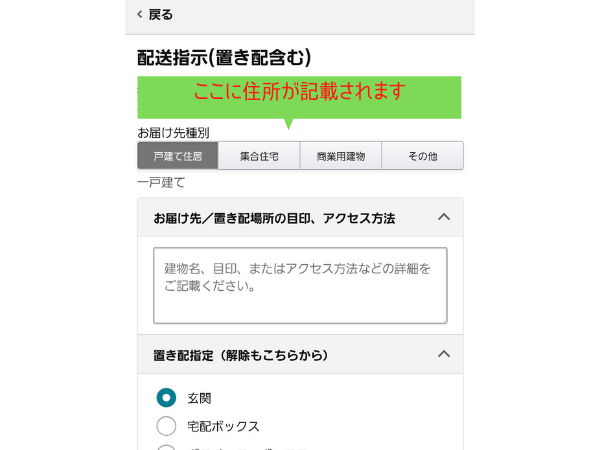Switch to the 集合住宅 option

tap(259, 156)
